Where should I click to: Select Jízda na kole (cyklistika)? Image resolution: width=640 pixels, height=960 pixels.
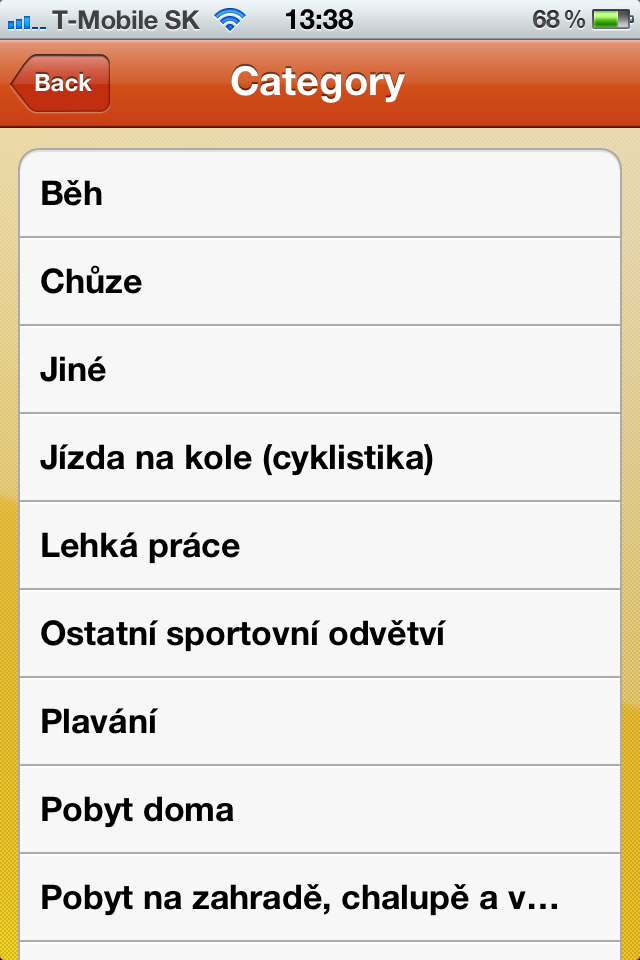click(320, 458)
